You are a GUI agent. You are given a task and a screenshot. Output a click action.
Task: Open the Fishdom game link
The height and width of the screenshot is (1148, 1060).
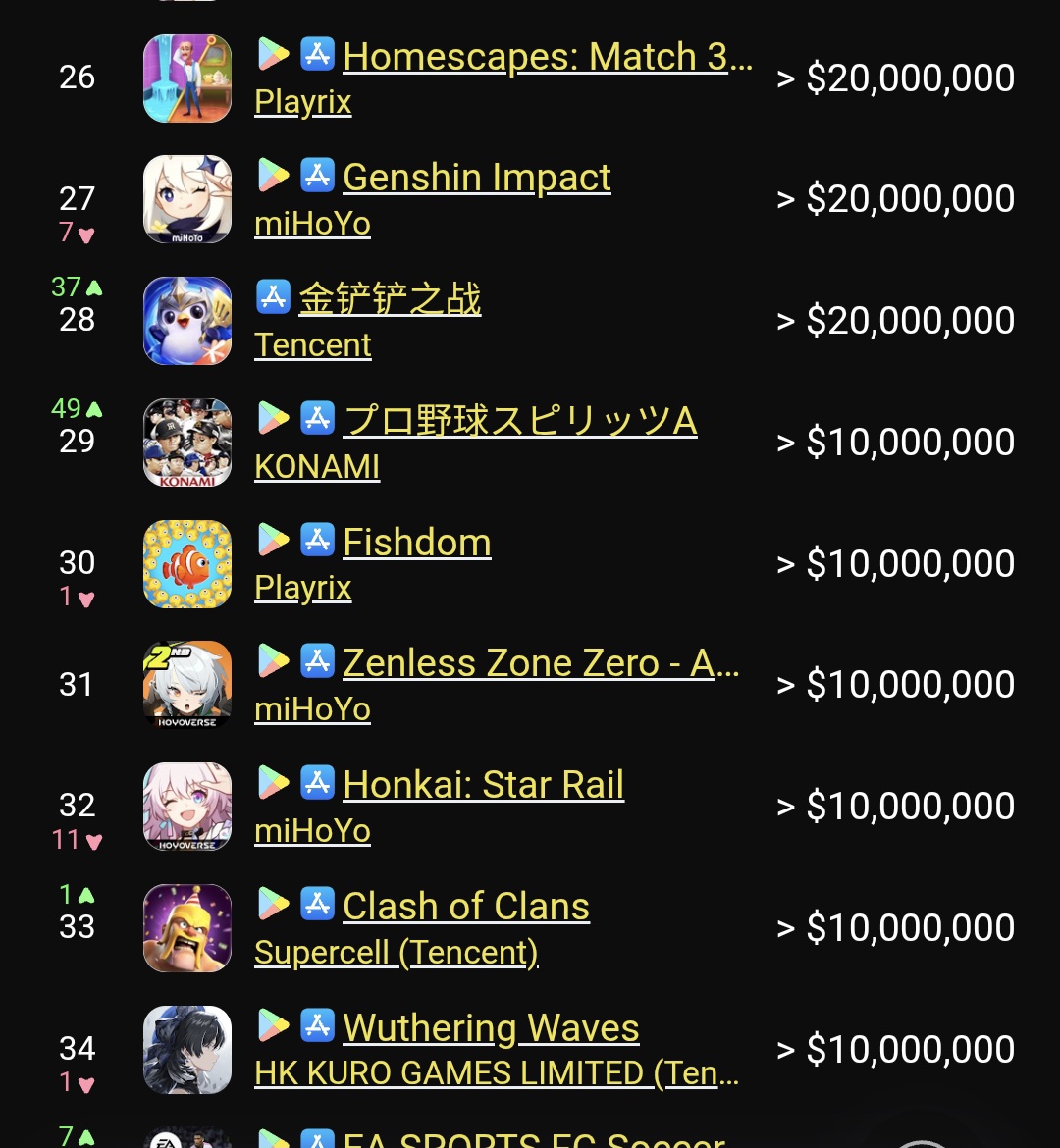pyautogui.click(x=417, y=542)
